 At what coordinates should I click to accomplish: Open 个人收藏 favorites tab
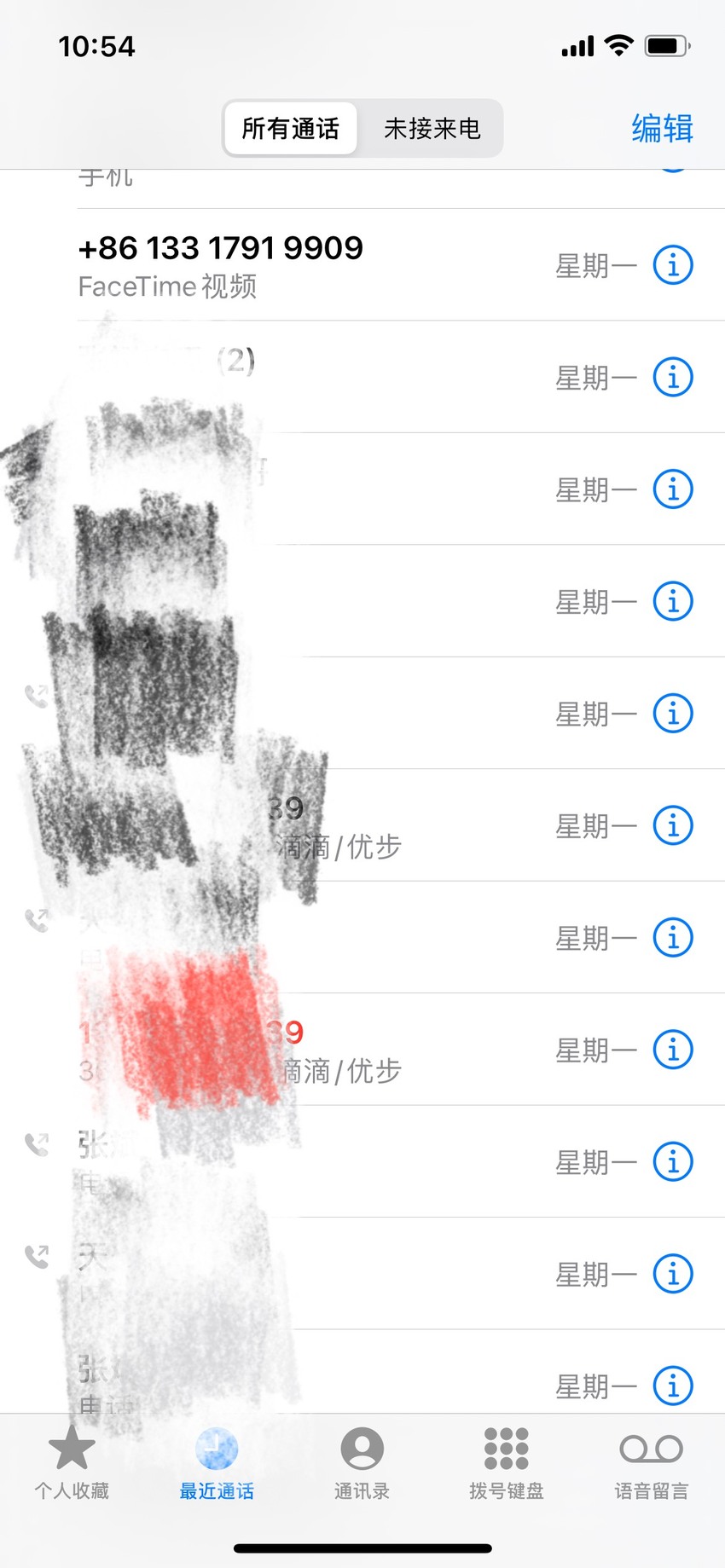[72, 1463]
